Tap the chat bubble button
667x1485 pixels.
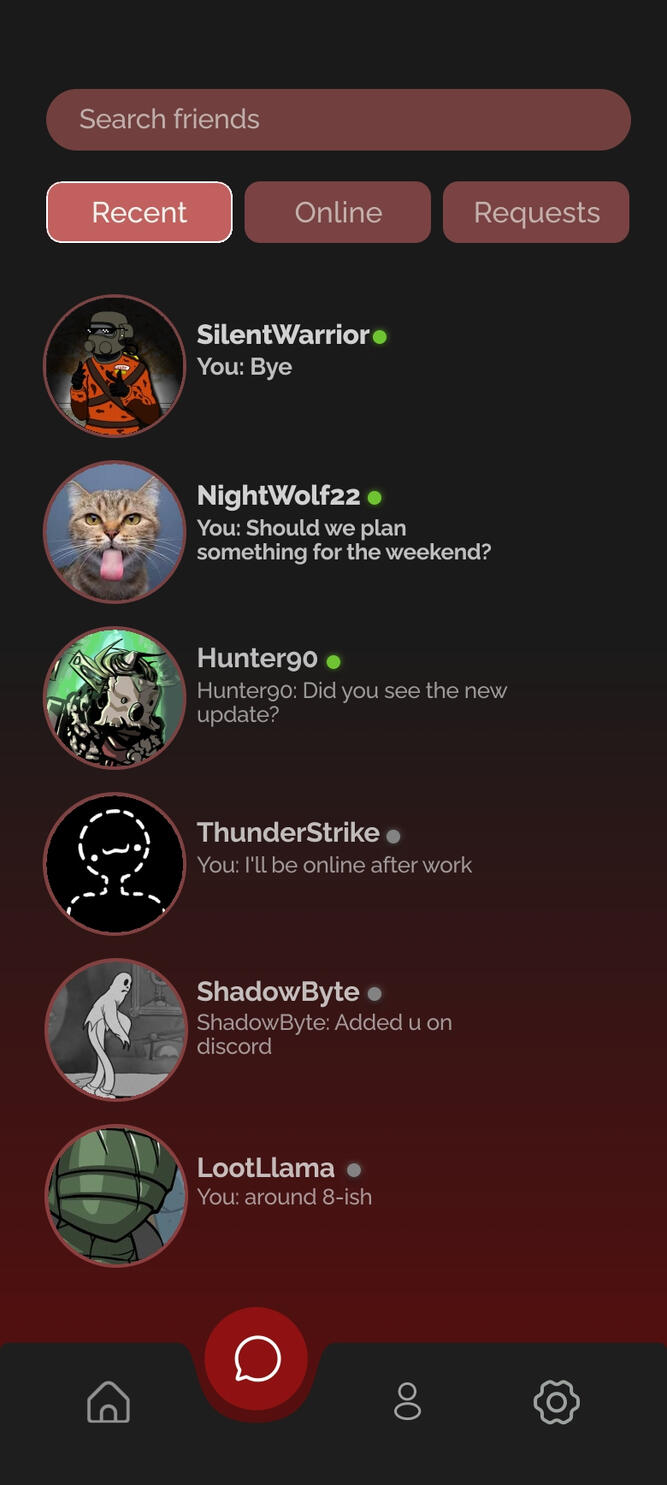(x=256, y=1359)
